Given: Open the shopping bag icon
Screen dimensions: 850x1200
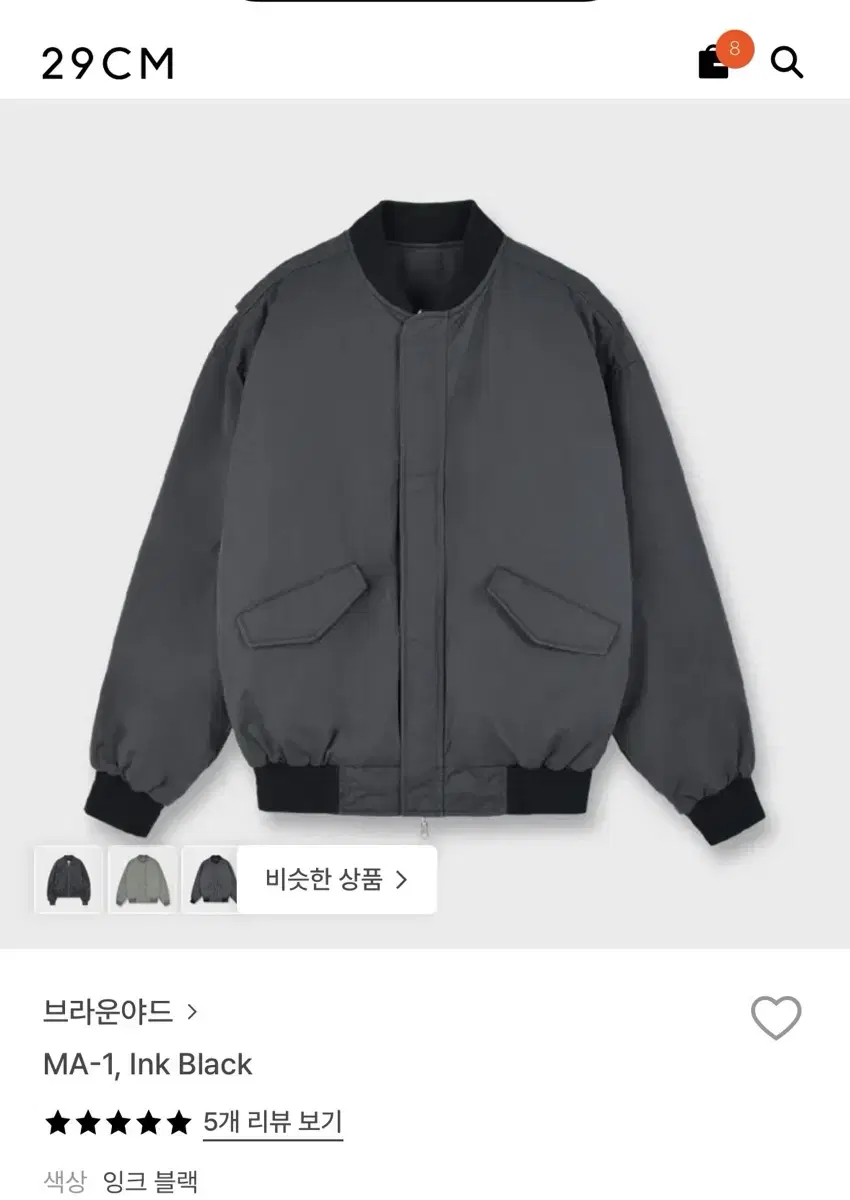Looking at the screenshot, I should click(x=713, y=63).
